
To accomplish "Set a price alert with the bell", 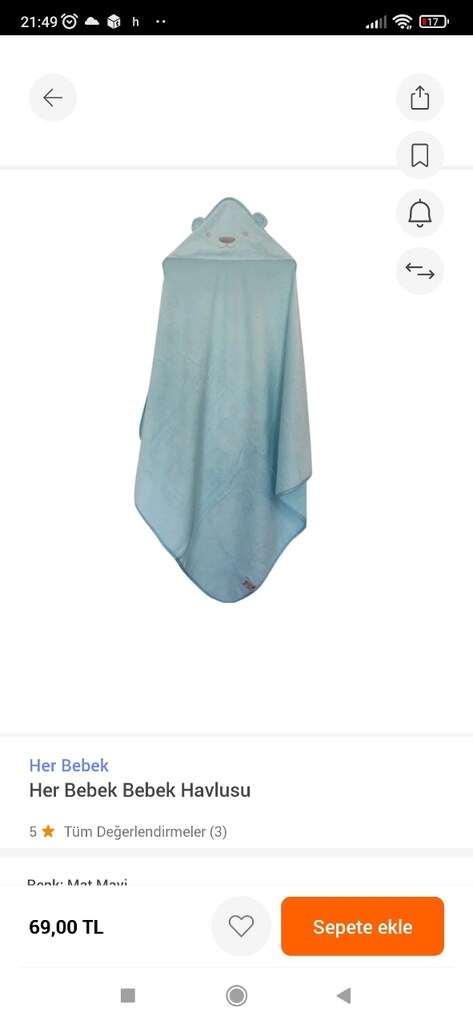I will point(420,213).
